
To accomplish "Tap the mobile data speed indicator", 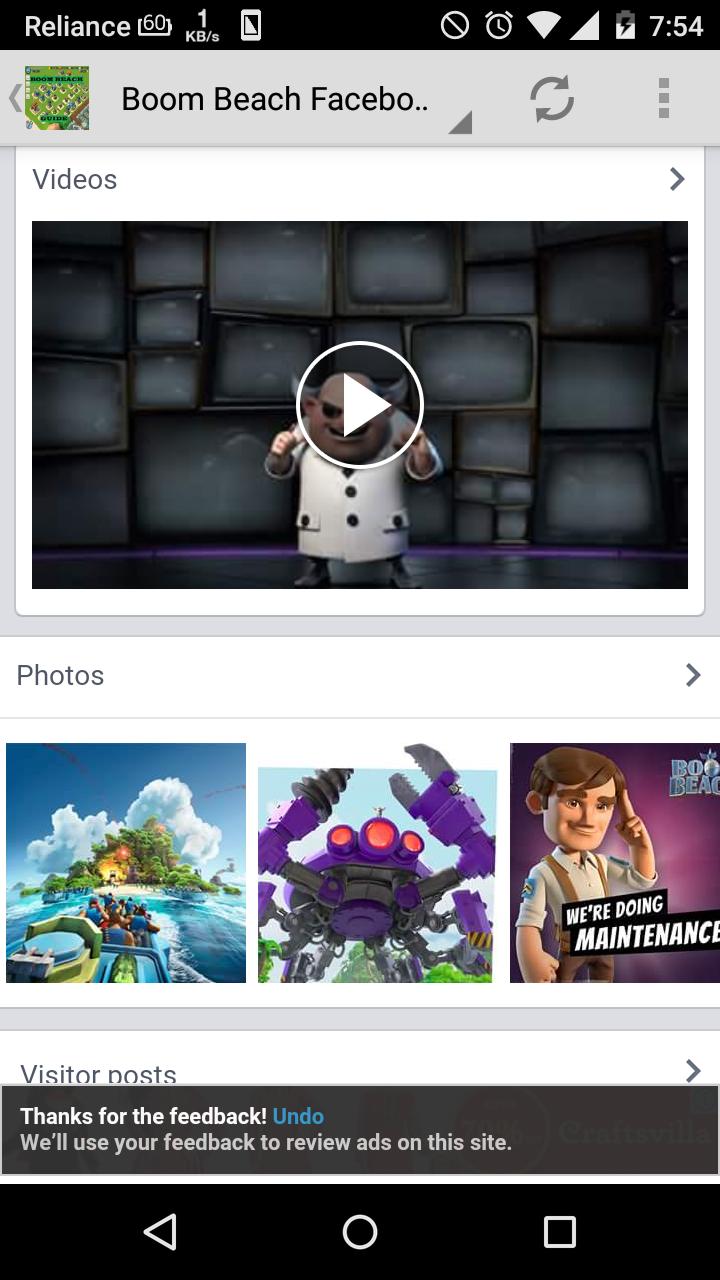I will [202, 25].
